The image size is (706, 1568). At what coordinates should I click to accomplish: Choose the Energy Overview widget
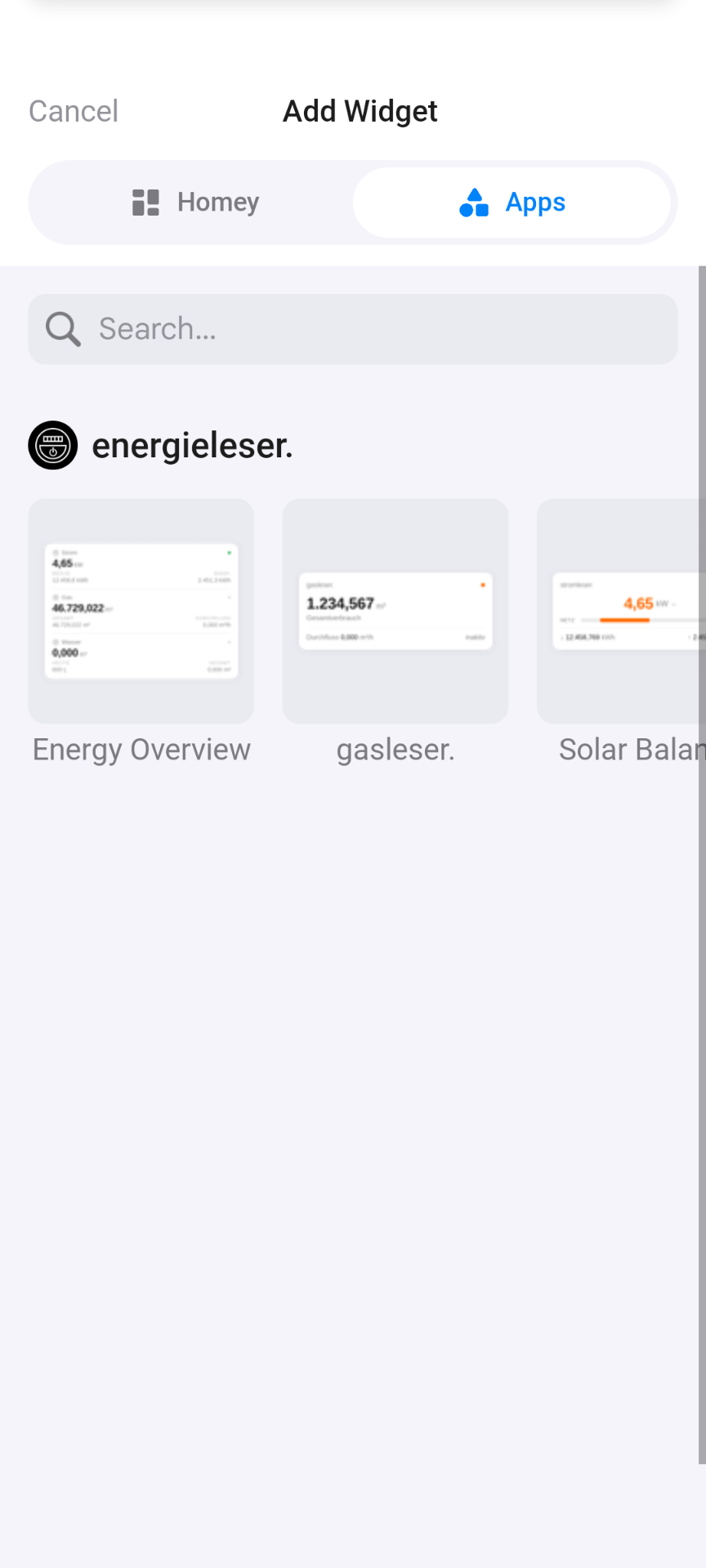coord(141,612)
